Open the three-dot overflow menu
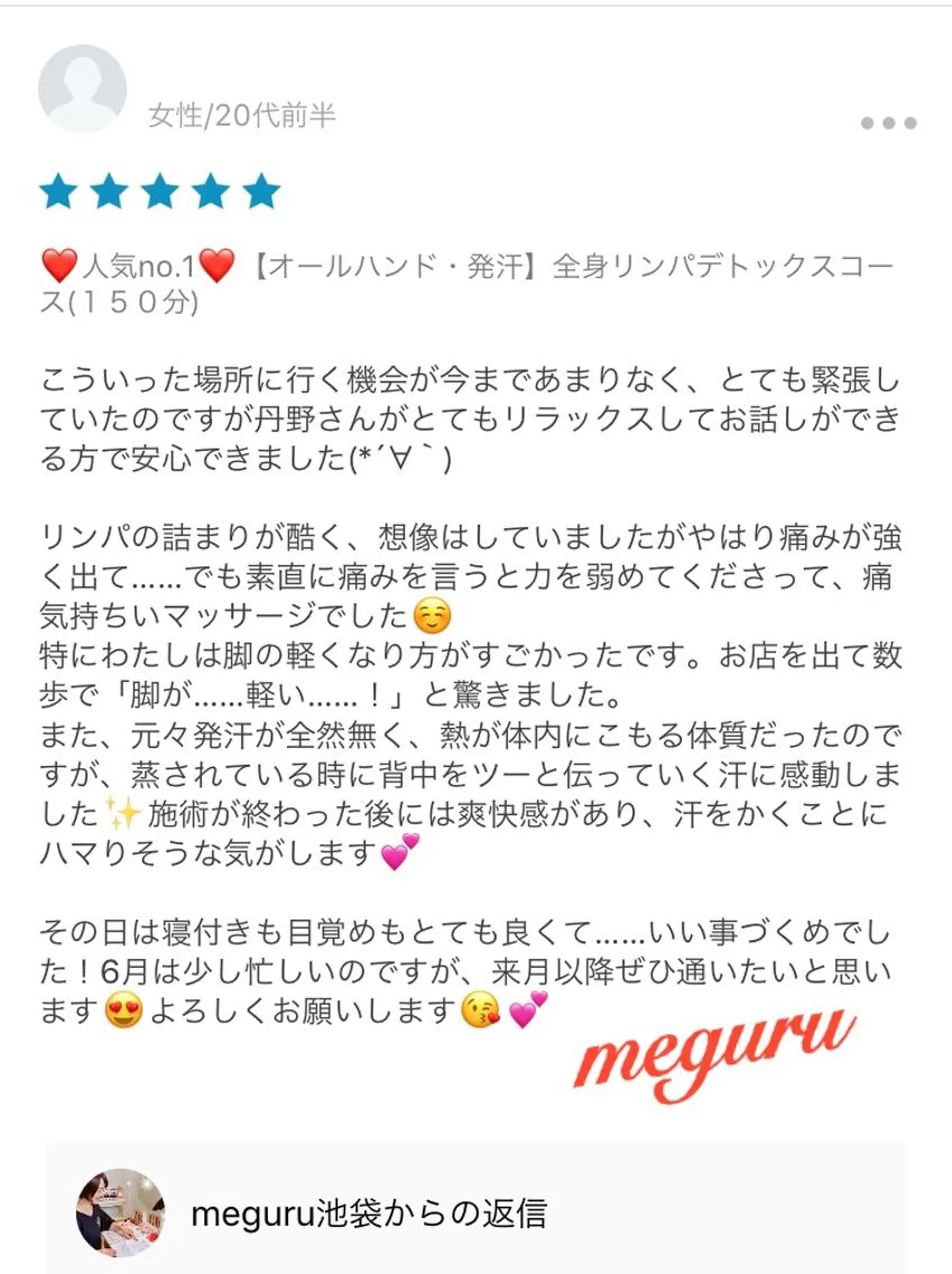Image resolution: width=952 pixels, height=1274 pixels. tap(889, 122)
